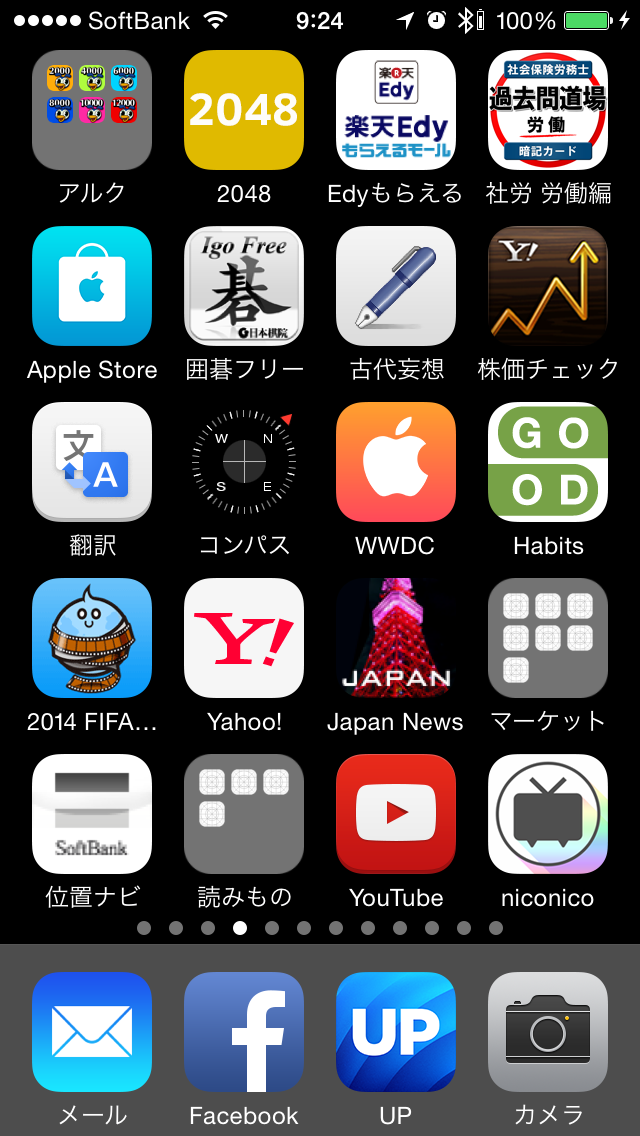
Task: Open 社労 労働編 study app
Action: point(548,110)
